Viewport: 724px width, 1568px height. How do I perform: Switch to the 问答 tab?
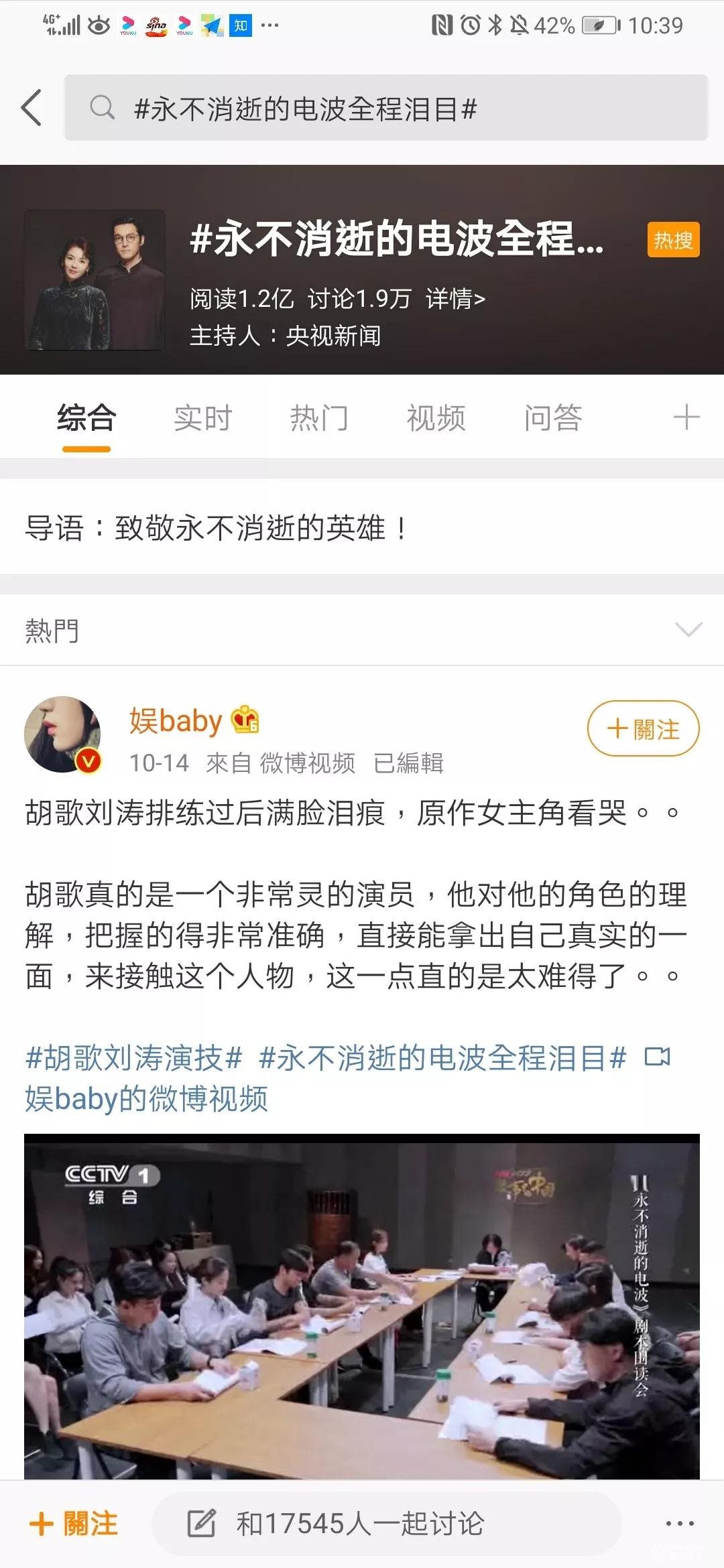click(552, 418)
